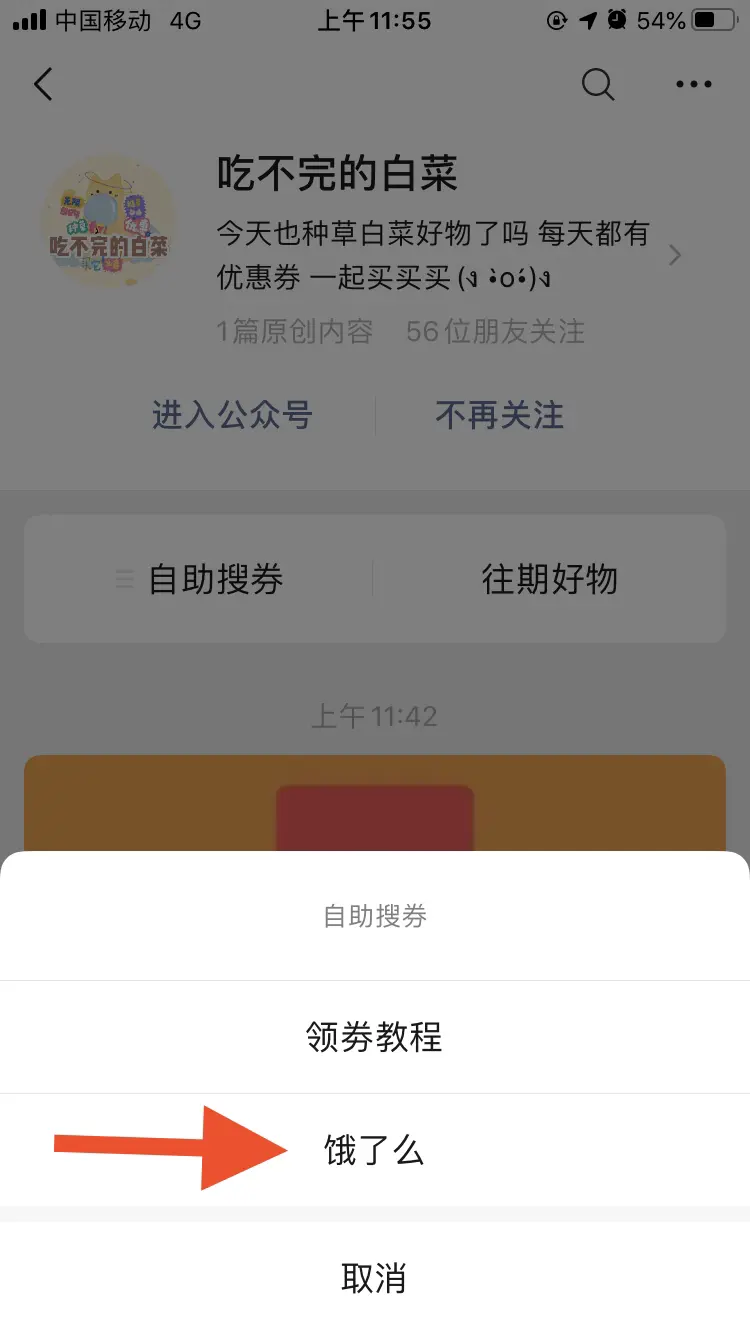The width and height of the screenshot is (750, 1334).
Task: Tap the orientation lock icon in status bar
Action: [557, 20]
